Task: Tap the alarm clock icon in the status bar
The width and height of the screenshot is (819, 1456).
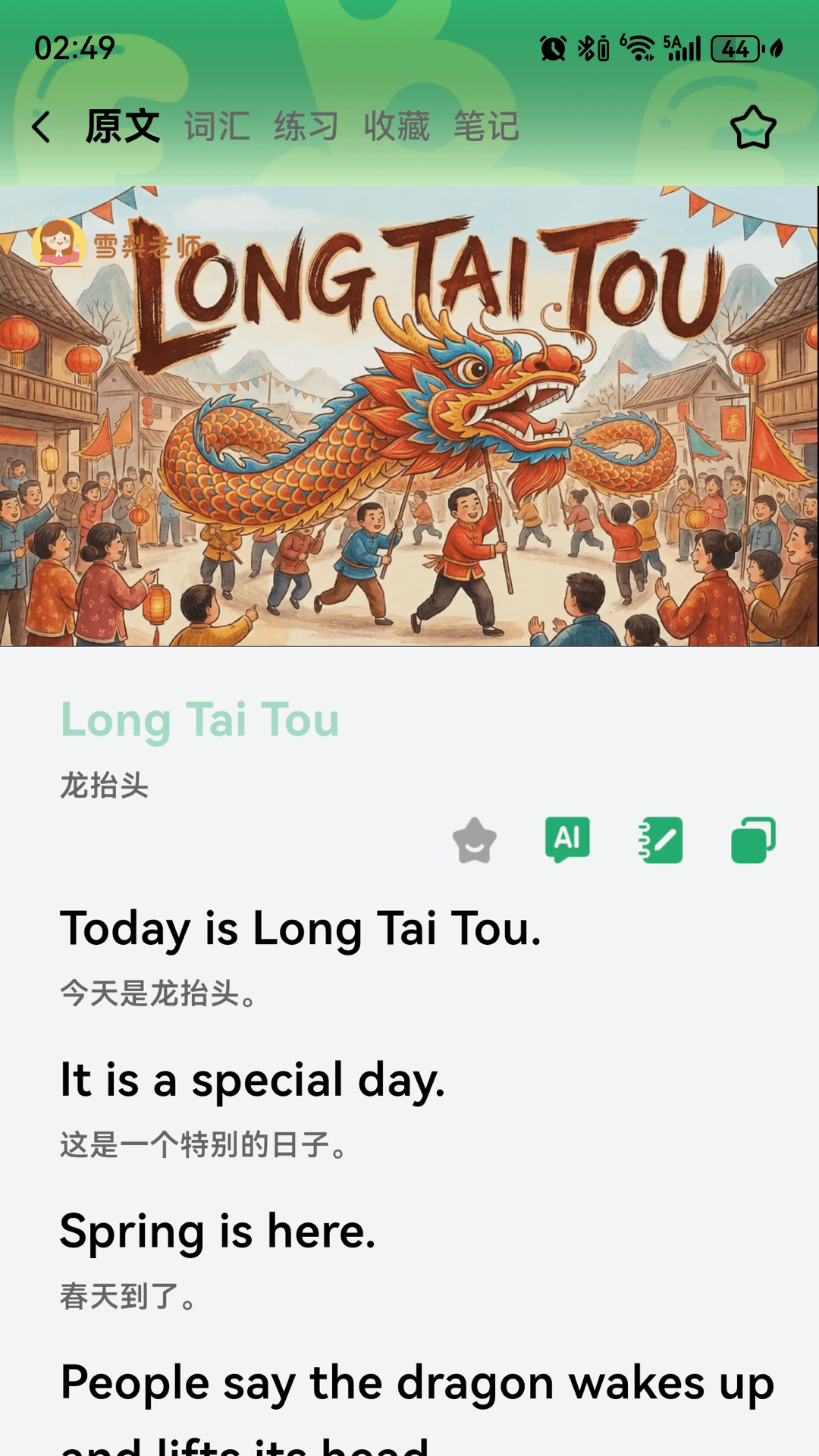Action: (x=553, y=47)
